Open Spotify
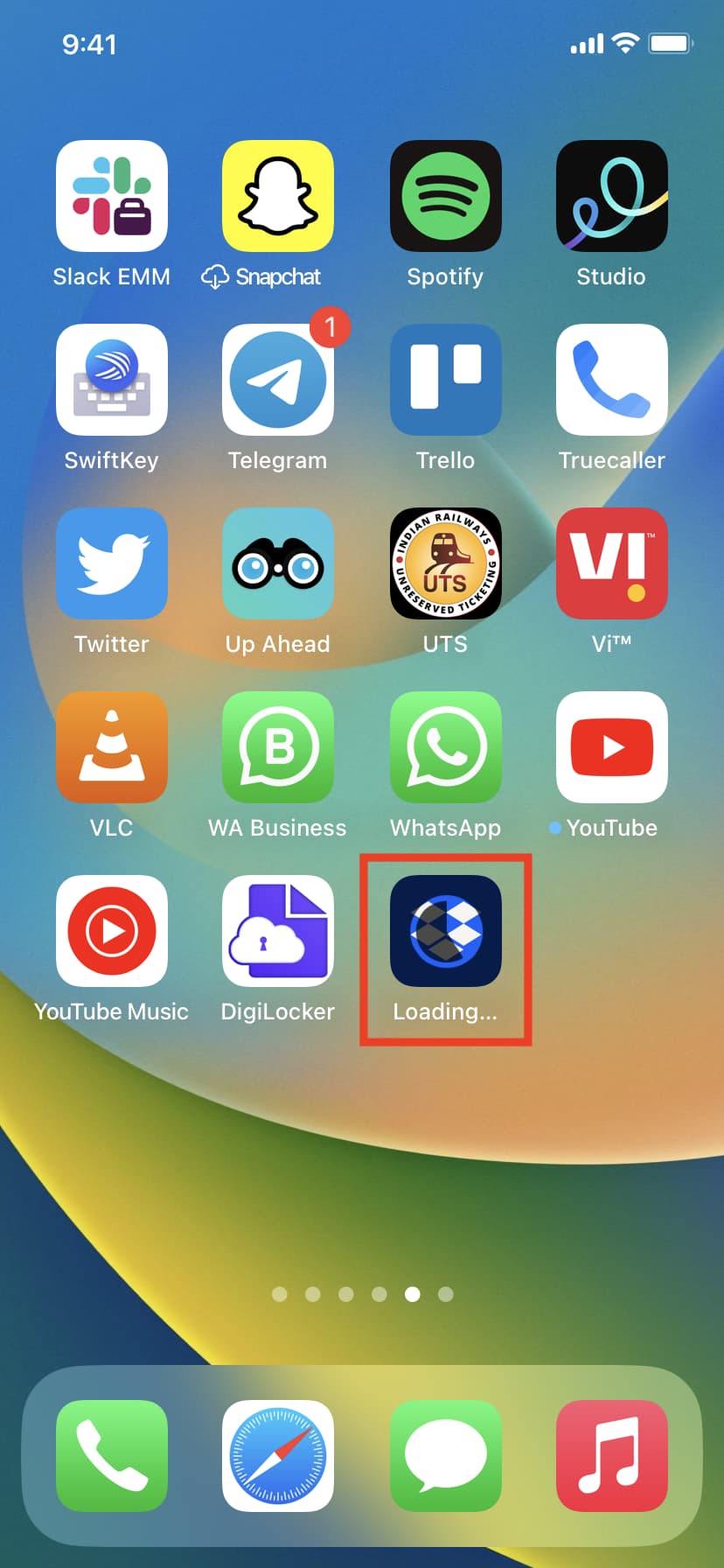This screenshot has height=1568, width=724. pos(445,196)
